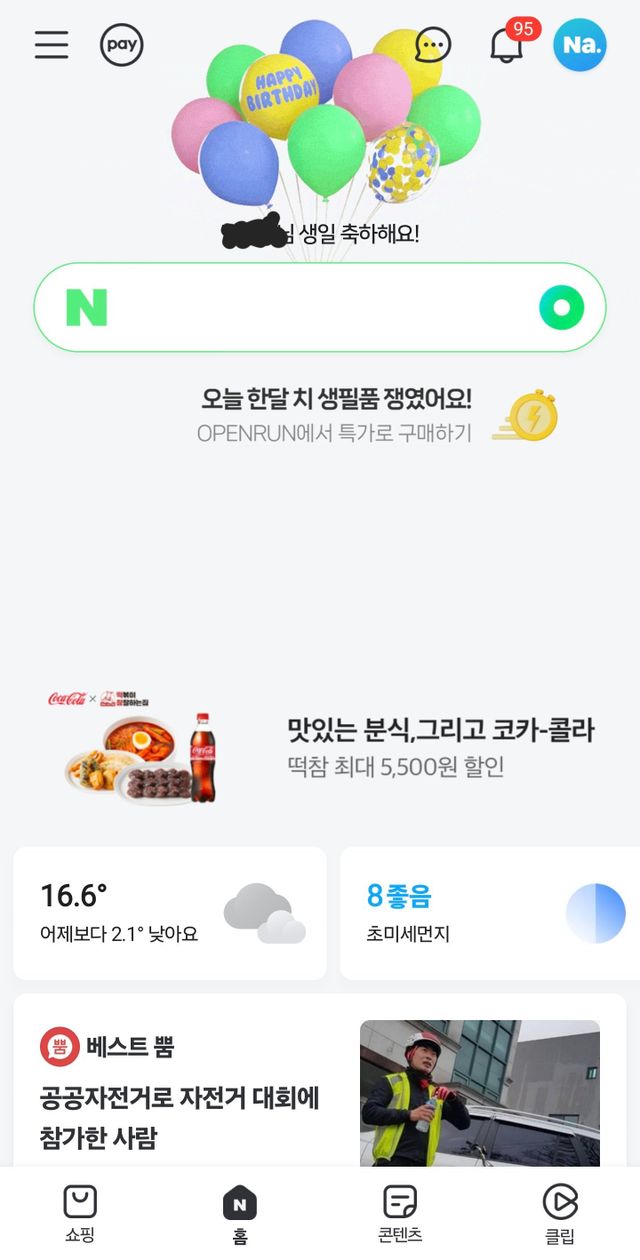Open the Na. profile button
Image resolution: width=640 pixels, height=1260 pixels.
click(x=579, y=45)
